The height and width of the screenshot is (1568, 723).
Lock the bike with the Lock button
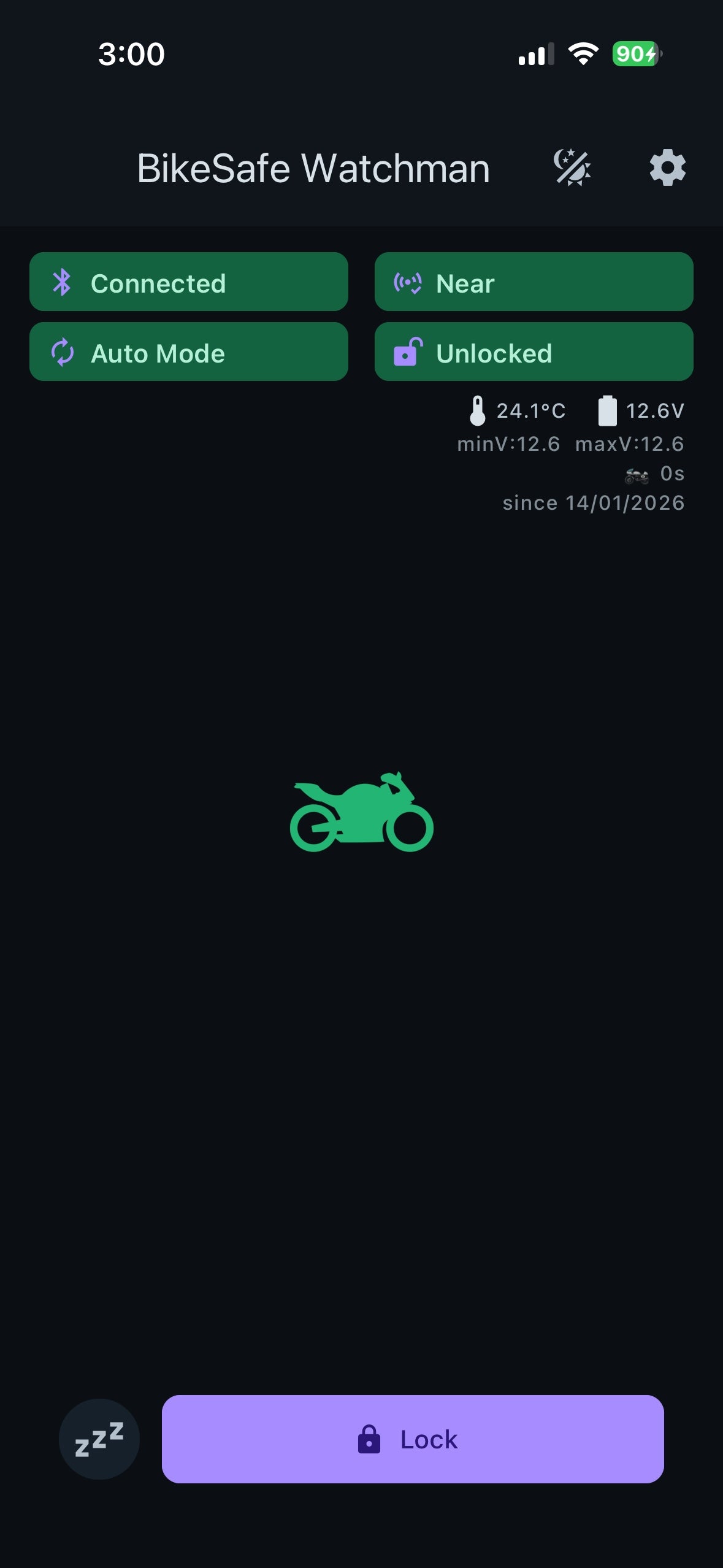[413, 1439]
